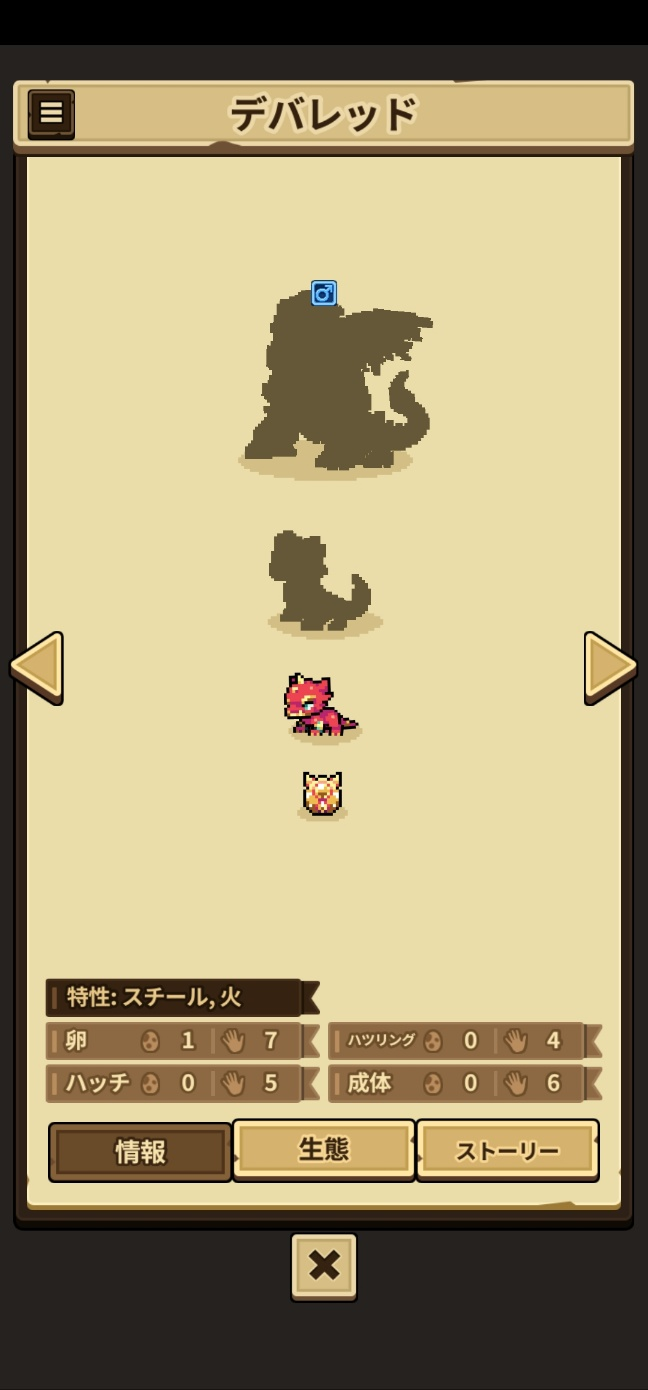Go to the next dragon entry
The width and height of the screenshot is (648, 1390).
point(610,666)
